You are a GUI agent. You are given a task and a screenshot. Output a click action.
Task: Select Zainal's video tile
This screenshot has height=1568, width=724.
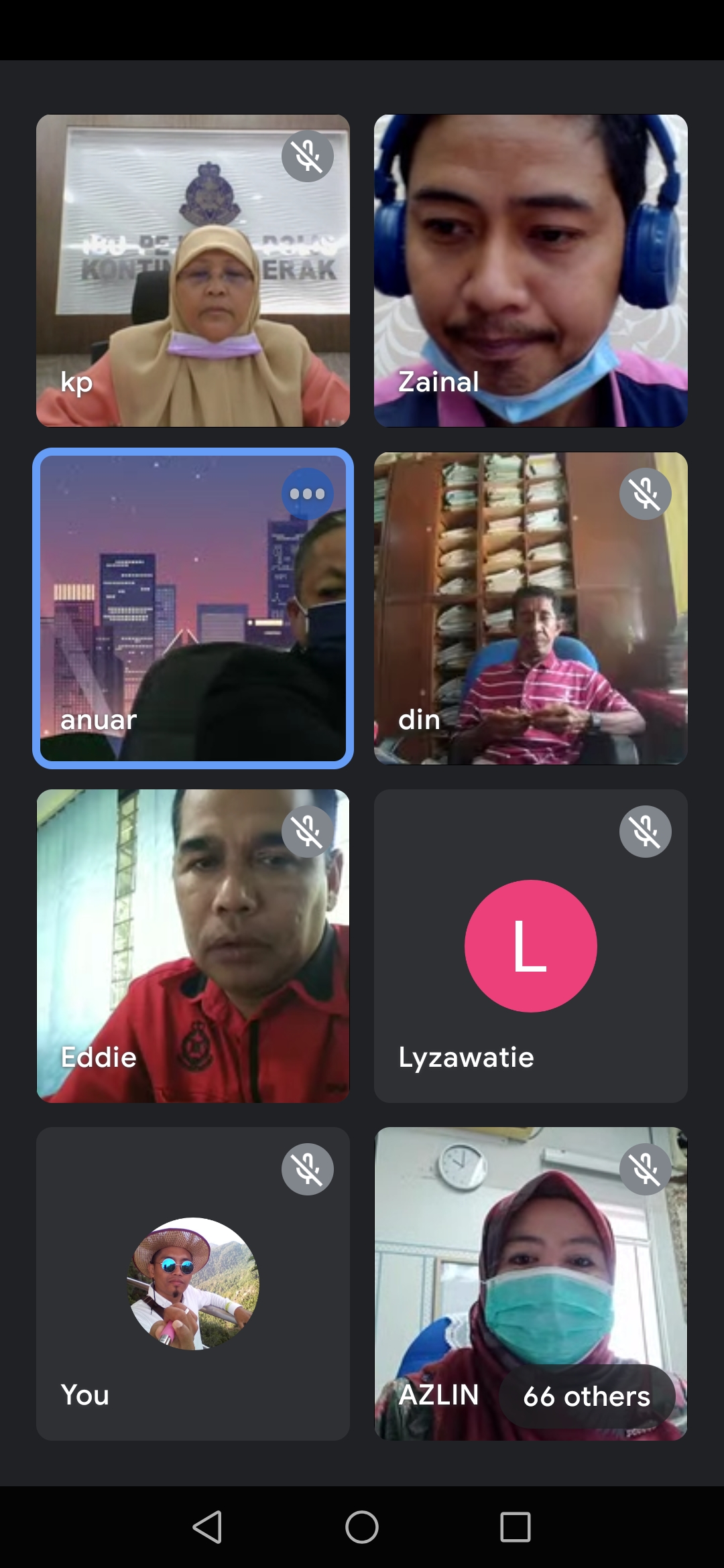pyautogui.click(x=531, y=271)
